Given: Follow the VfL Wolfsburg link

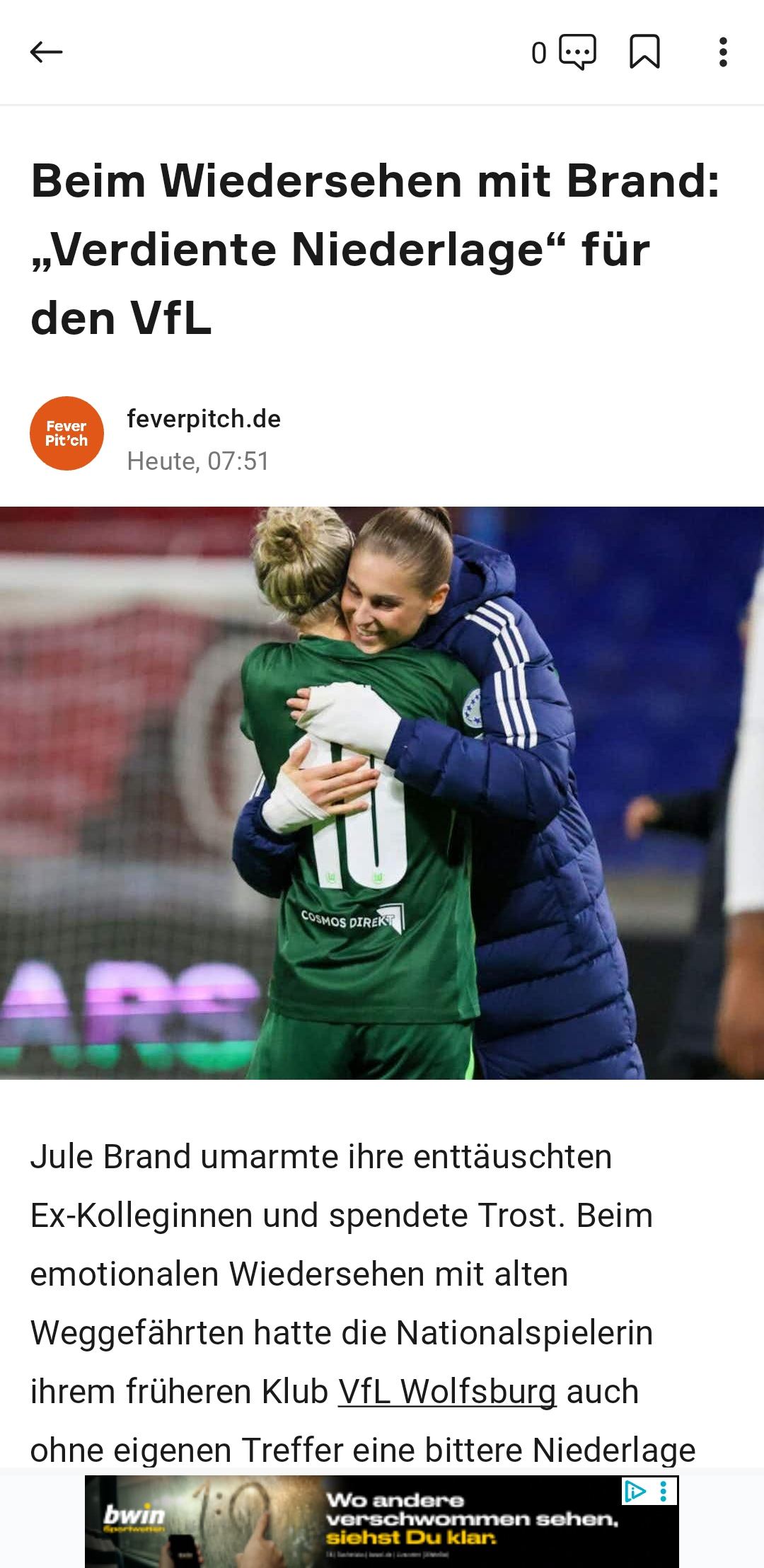Looking at the screenshot, I should (x=447, y=1392).
